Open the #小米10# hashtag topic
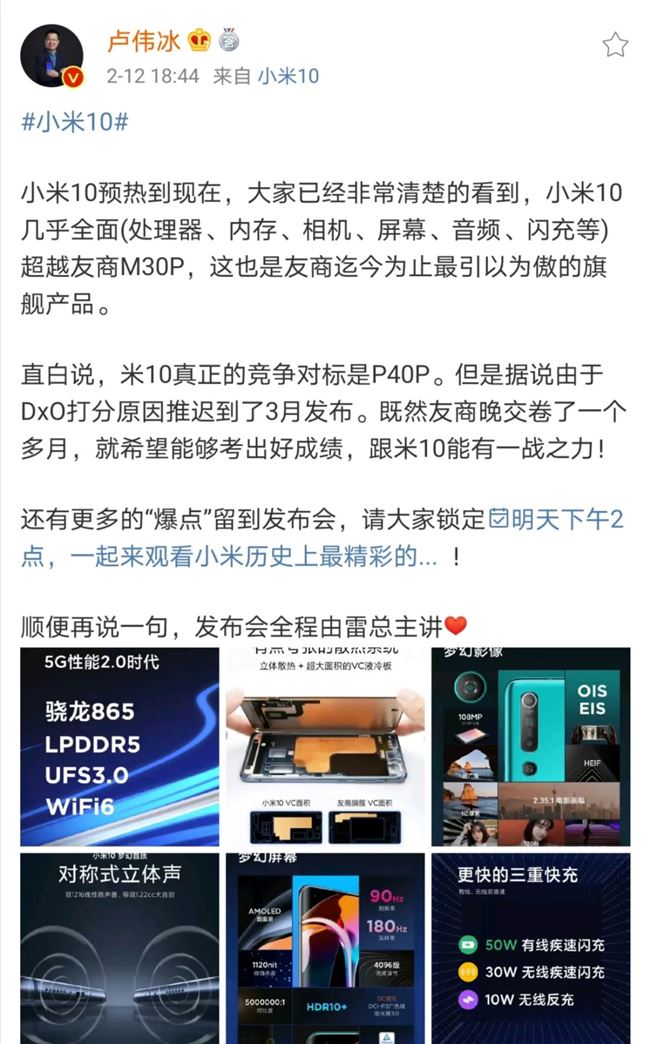This screenshot has height=1044, width=650. pos(74,124)
